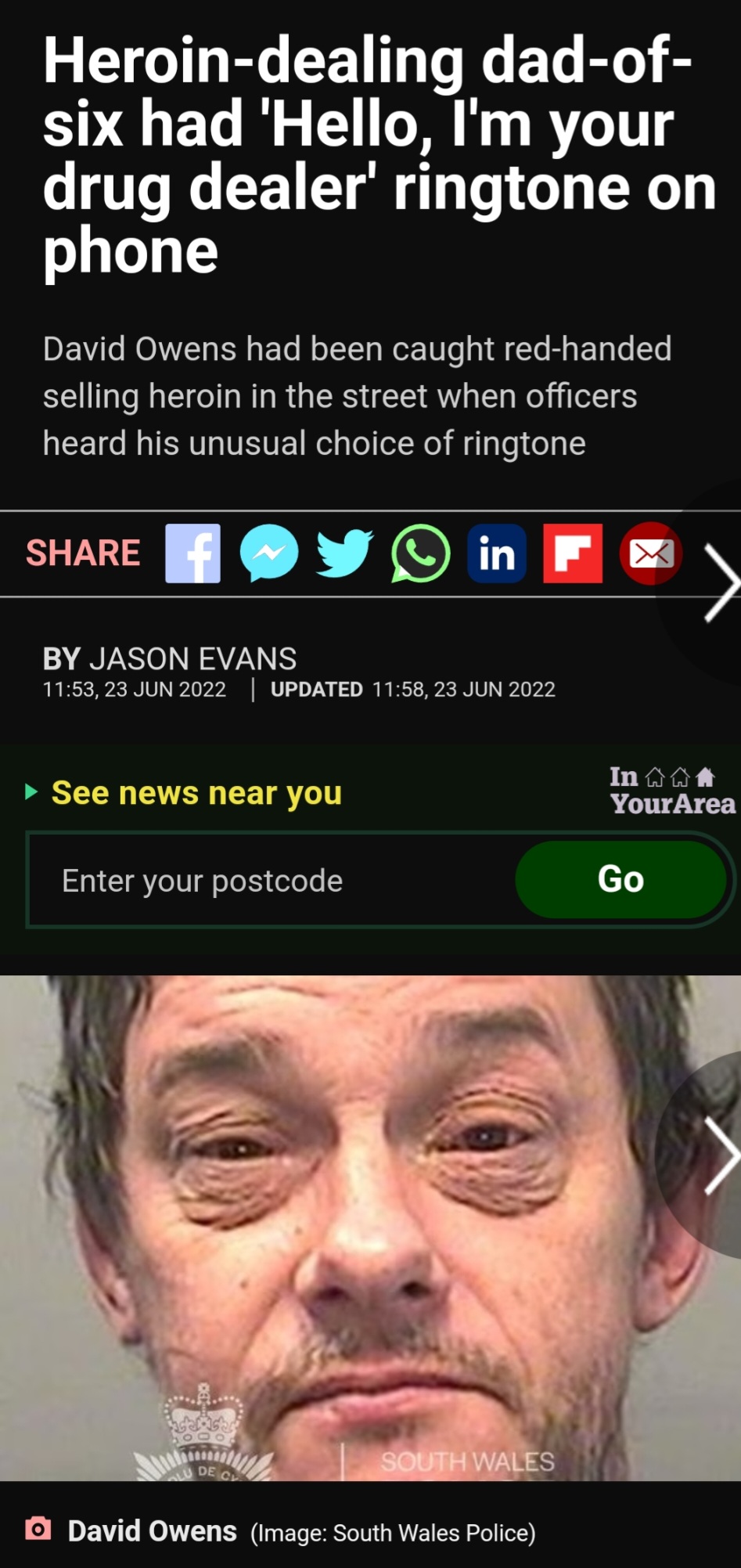The image size is (741, 1568).
Task: Share the article by email
Action: point(651,553)
